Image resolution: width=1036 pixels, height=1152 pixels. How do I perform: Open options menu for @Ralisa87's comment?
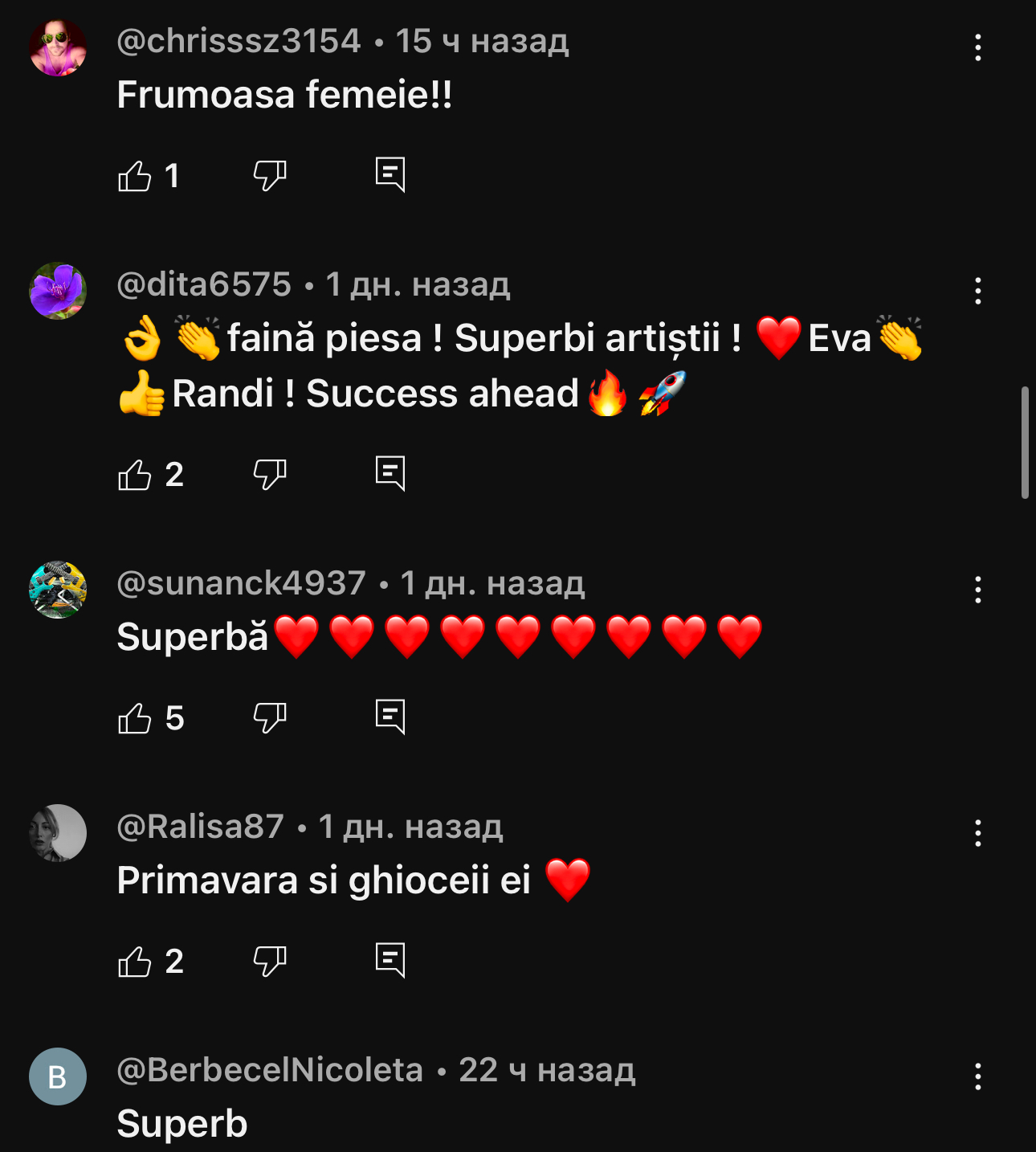[977, 833]
